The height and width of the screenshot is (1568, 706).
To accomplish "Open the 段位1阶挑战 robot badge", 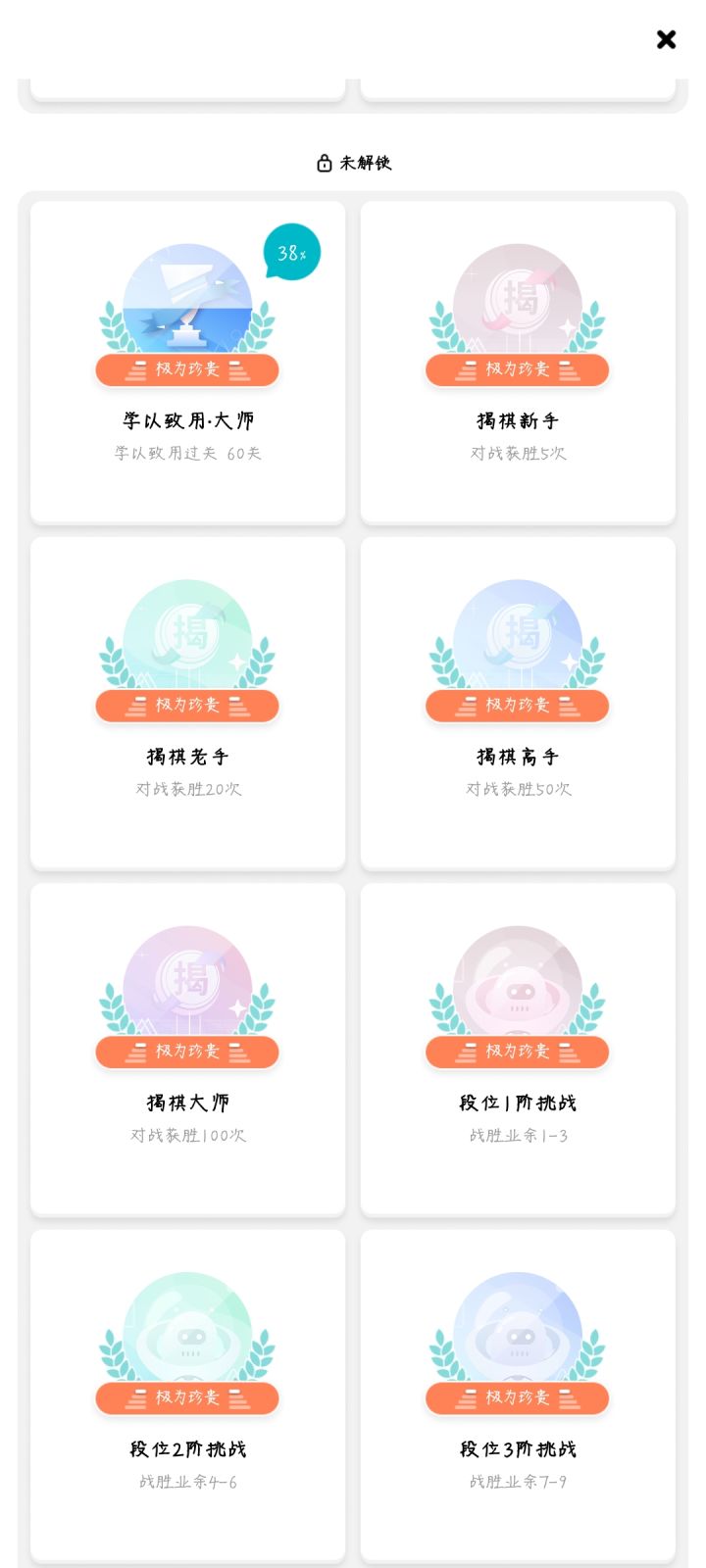I will pos(517,982).
